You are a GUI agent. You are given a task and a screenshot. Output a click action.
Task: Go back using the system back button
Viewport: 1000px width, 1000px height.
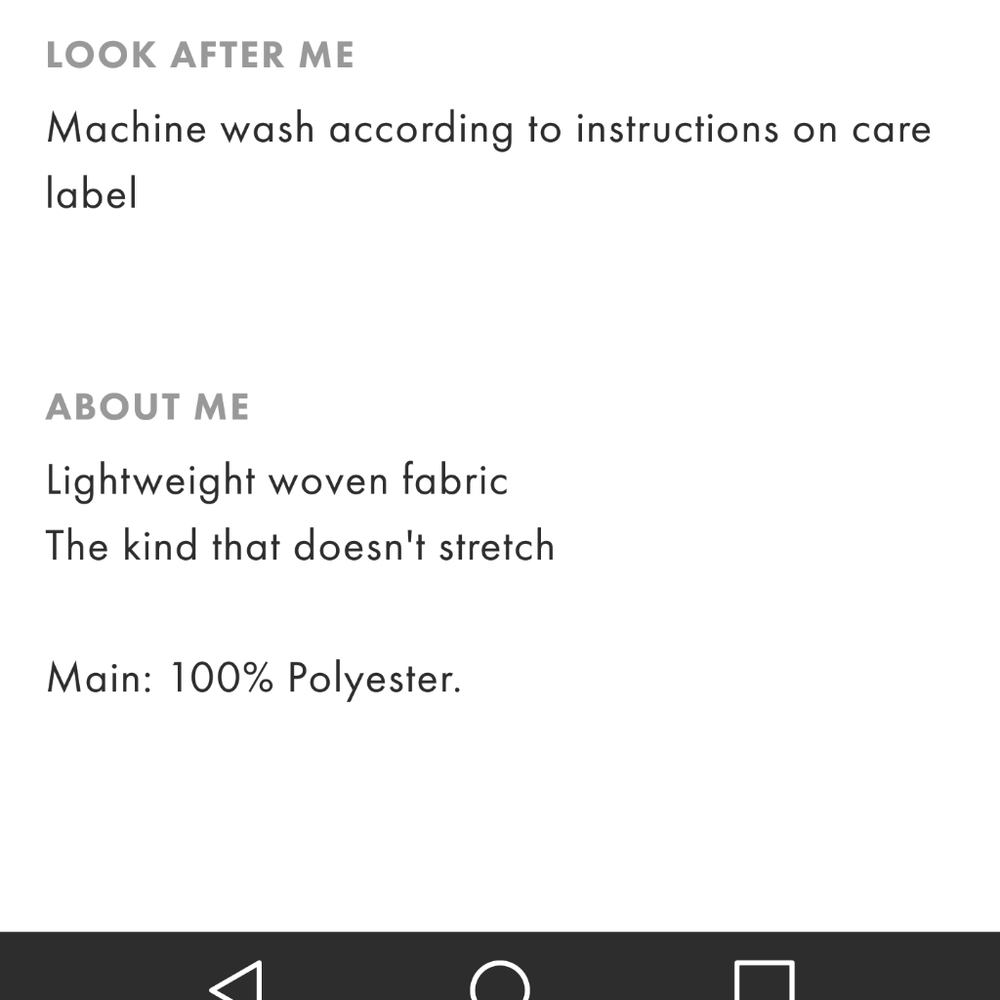pos(238,982)
